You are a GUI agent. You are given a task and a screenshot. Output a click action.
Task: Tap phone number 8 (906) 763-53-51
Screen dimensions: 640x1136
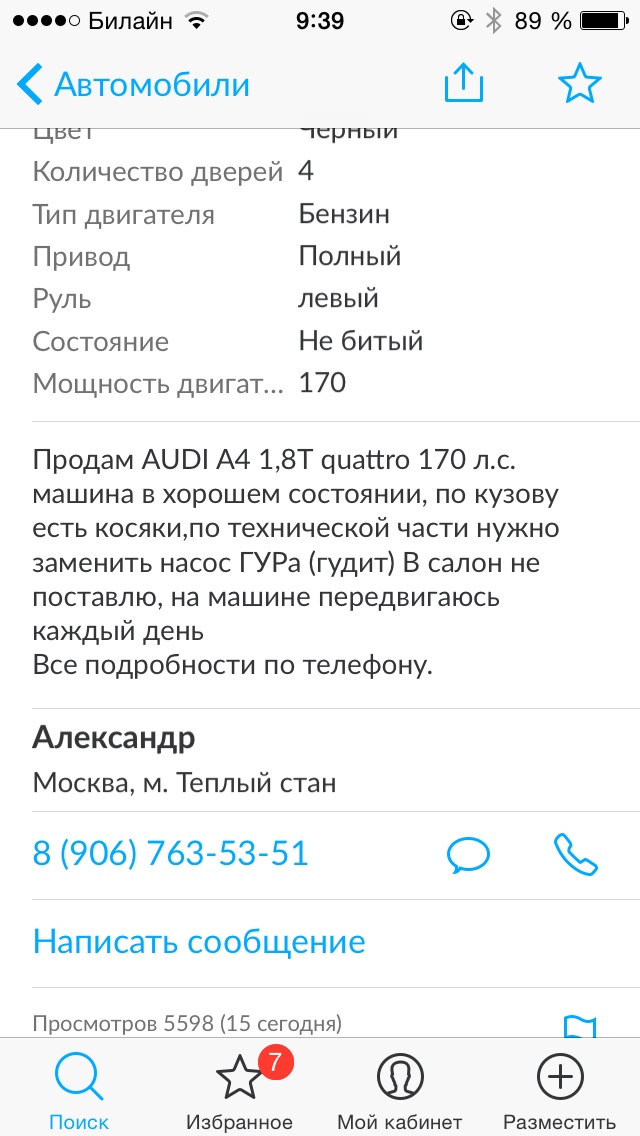(171, 854)
